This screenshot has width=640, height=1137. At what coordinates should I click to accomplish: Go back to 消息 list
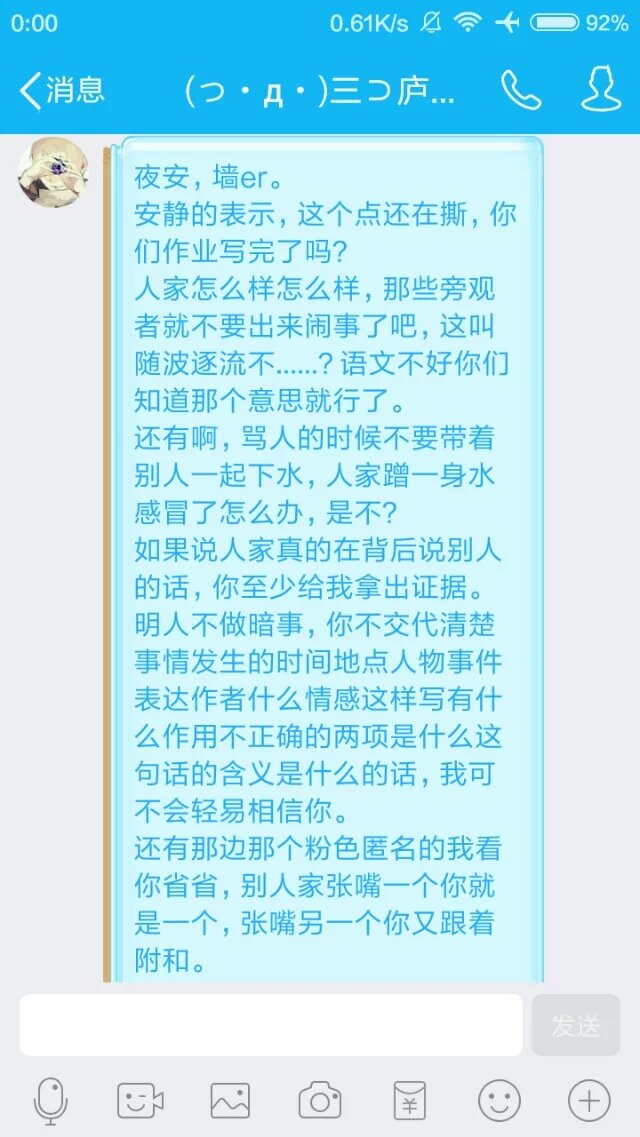coord(62,91)
